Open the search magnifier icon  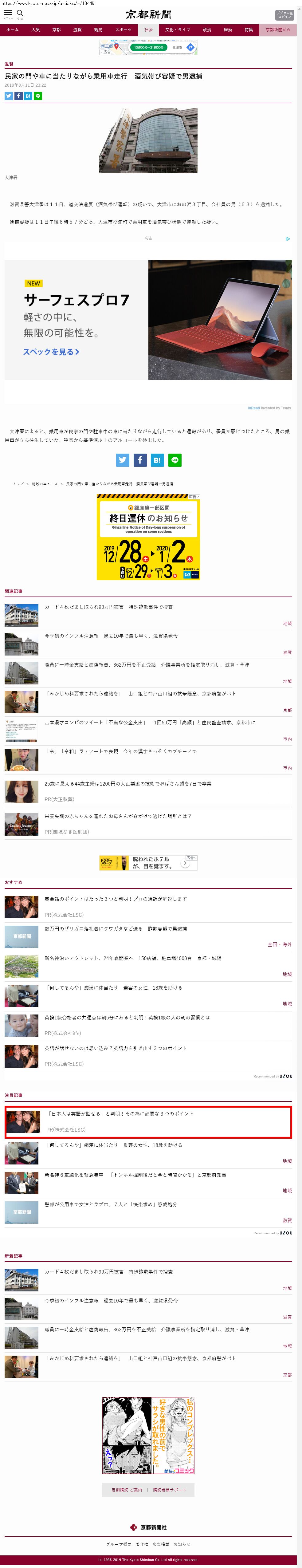19,13
